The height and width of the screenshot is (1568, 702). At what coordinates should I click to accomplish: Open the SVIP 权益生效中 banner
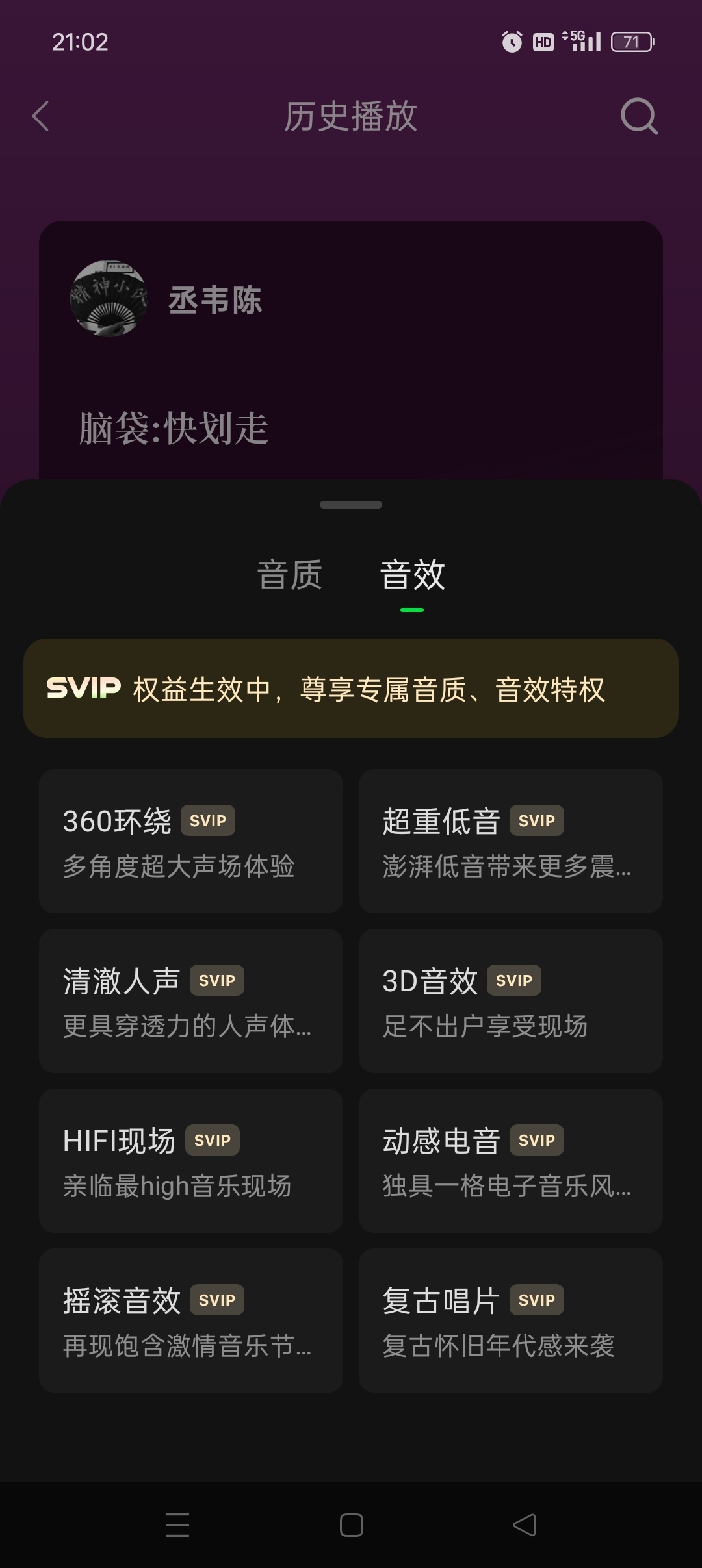click(x=351, y=689)
